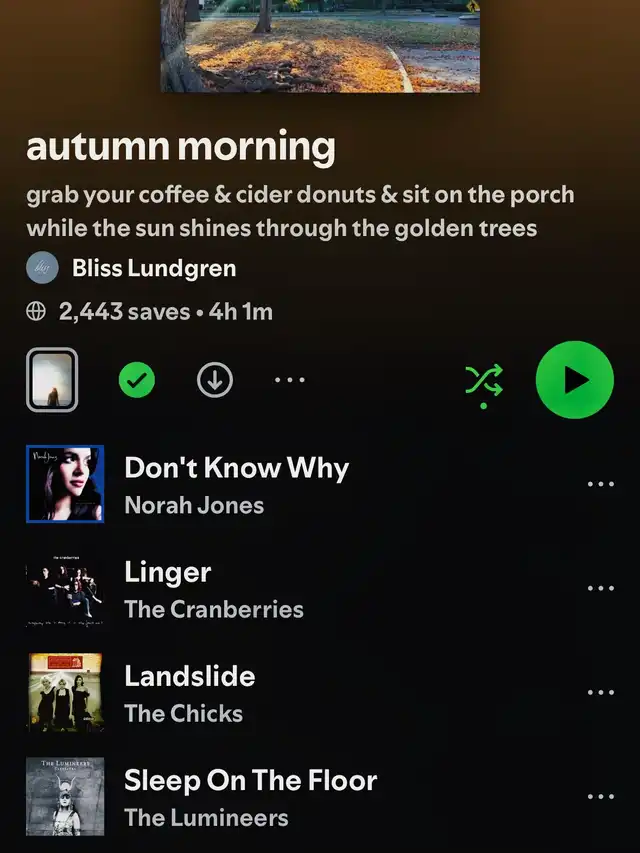Open options for Linger
Screen dimensions: 640x853
[600, 589]
